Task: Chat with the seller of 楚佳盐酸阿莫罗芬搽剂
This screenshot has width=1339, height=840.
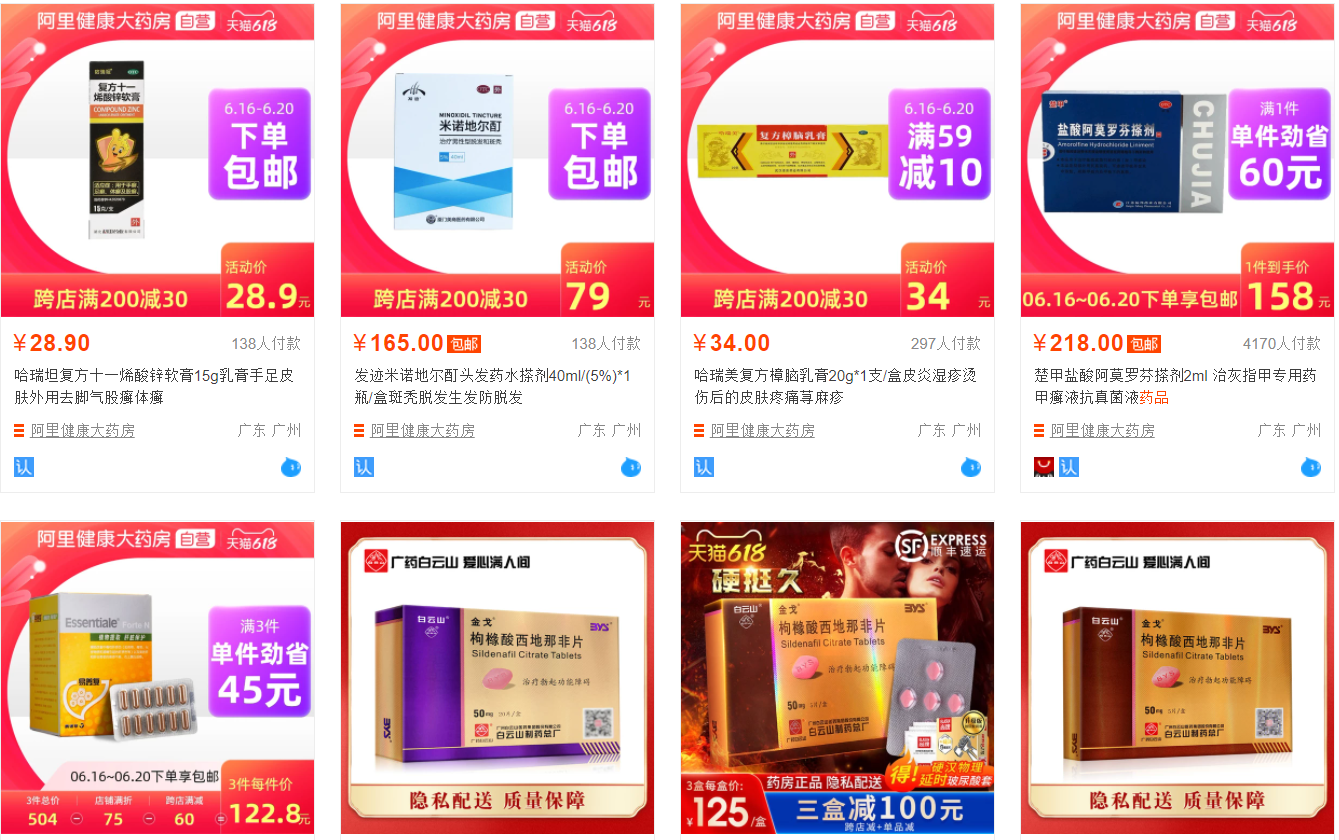Action: pyautogui.click(x=1311, y=467)
